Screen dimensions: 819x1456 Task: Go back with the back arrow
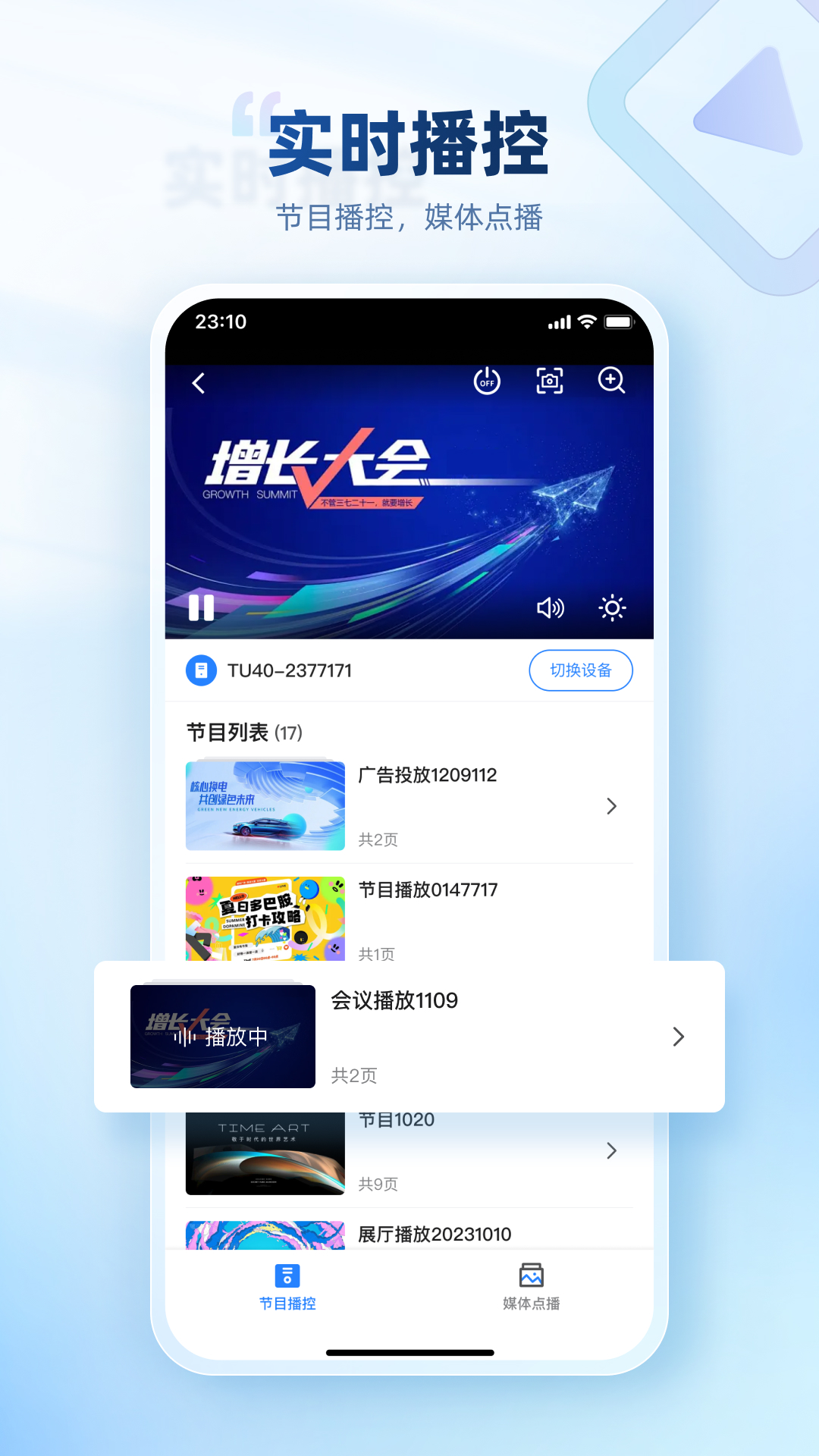point(199,382)
